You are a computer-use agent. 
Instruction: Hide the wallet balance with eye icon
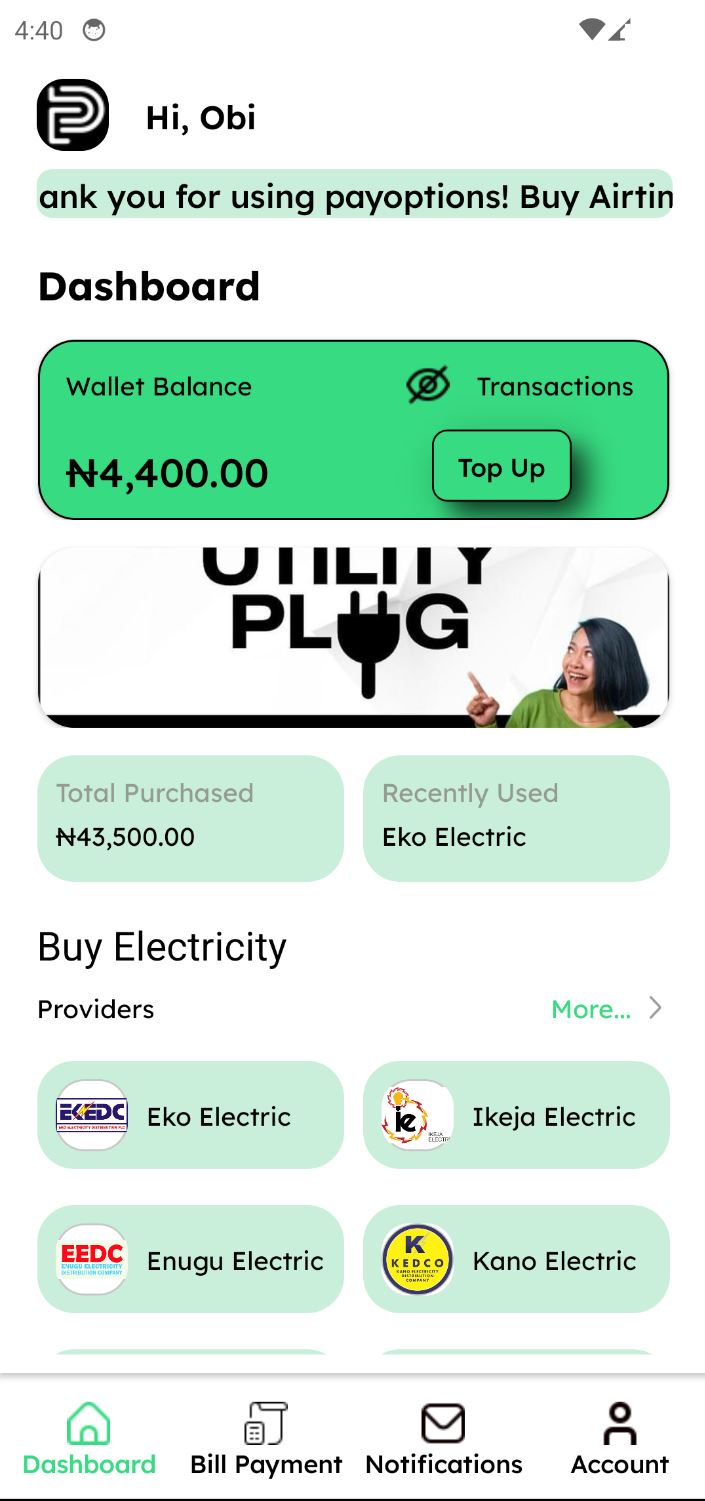pyautogui.click(x=428, y=386)
